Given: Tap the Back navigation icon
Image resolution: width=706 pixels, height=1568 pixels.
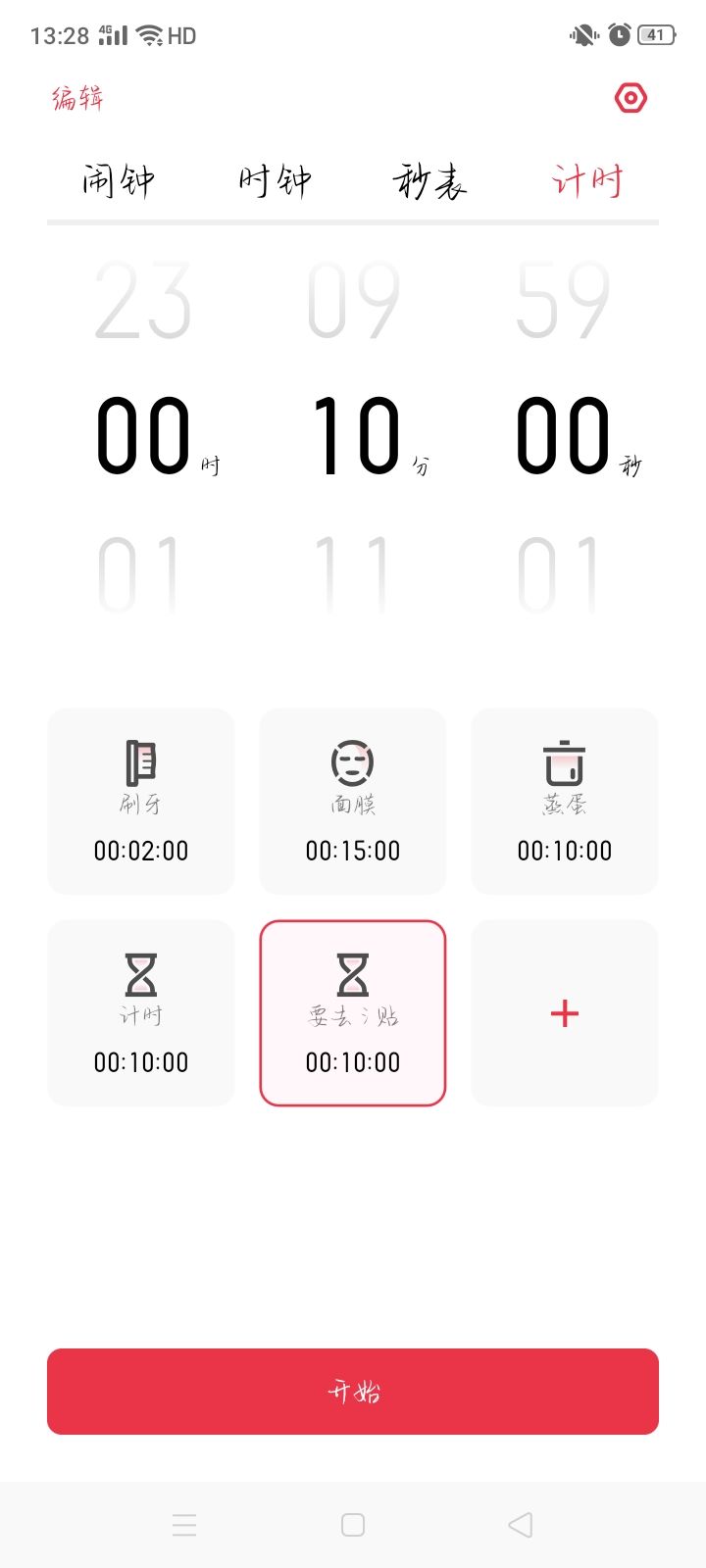Looking at the screenshot, I should pos(520,1525).
